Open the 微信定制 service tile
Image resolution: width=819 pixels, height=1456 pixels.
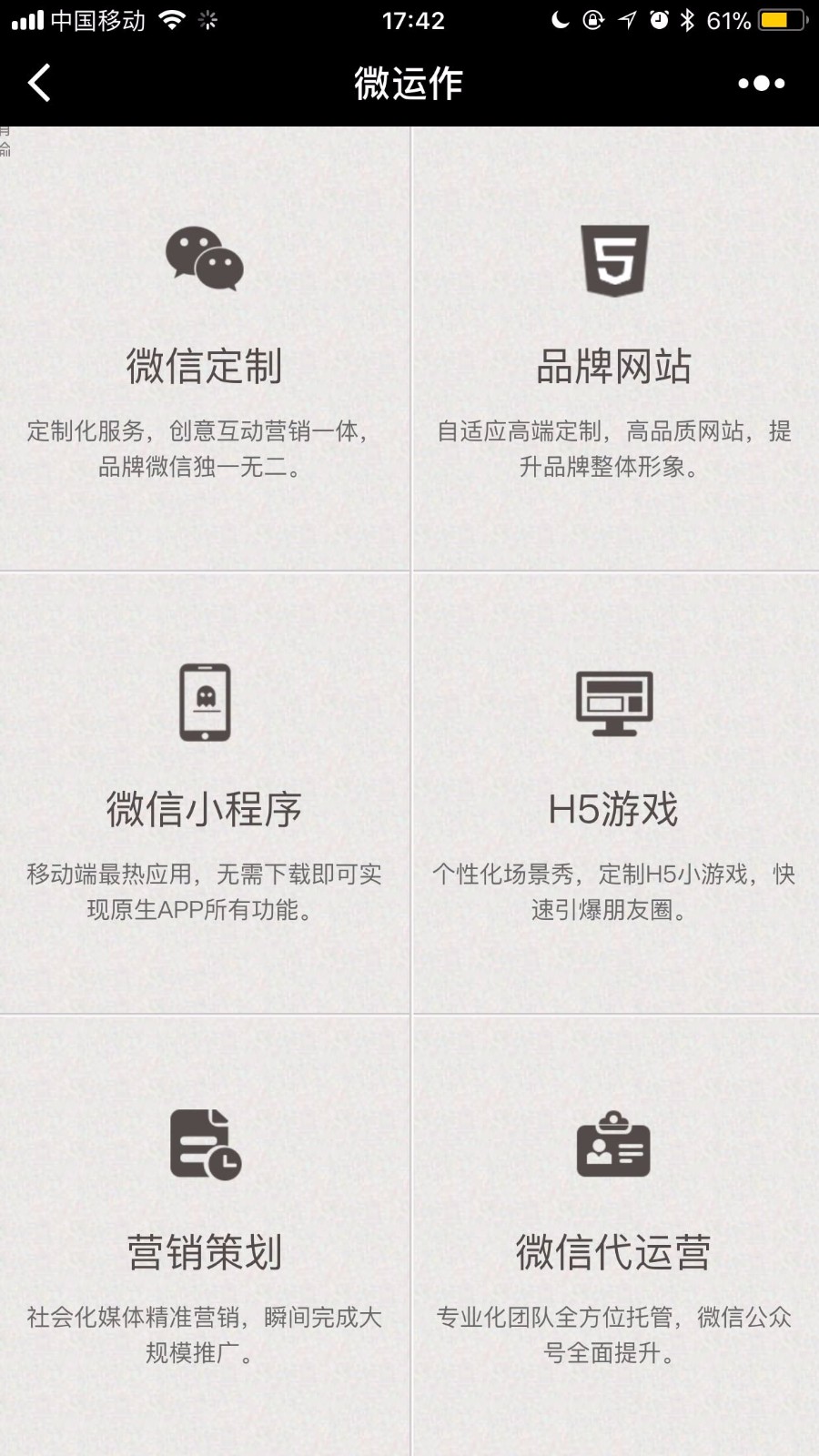[x=205, y=349]
